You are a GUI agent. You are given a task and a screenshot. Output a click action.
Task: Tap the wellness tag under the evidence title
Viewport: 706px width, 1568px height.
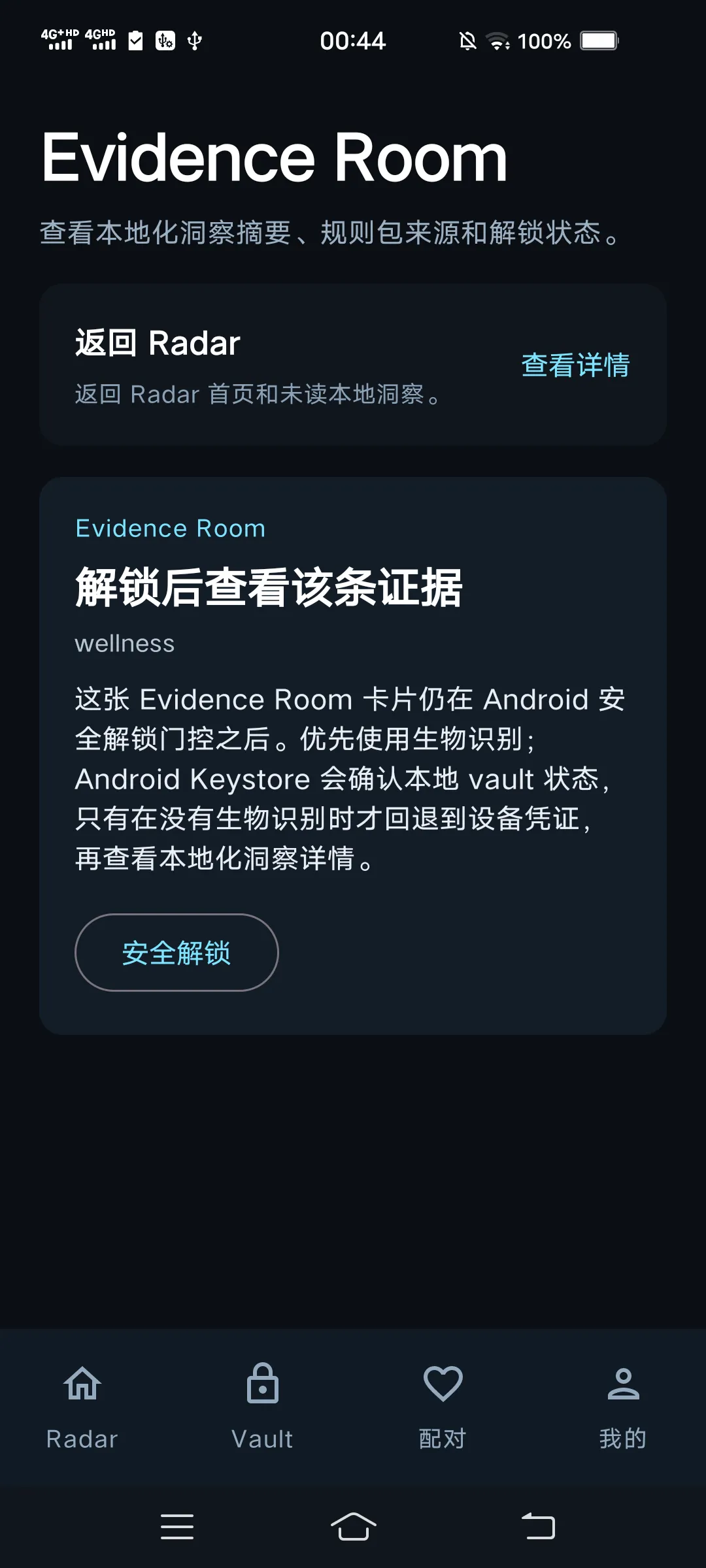click(125, 643)
